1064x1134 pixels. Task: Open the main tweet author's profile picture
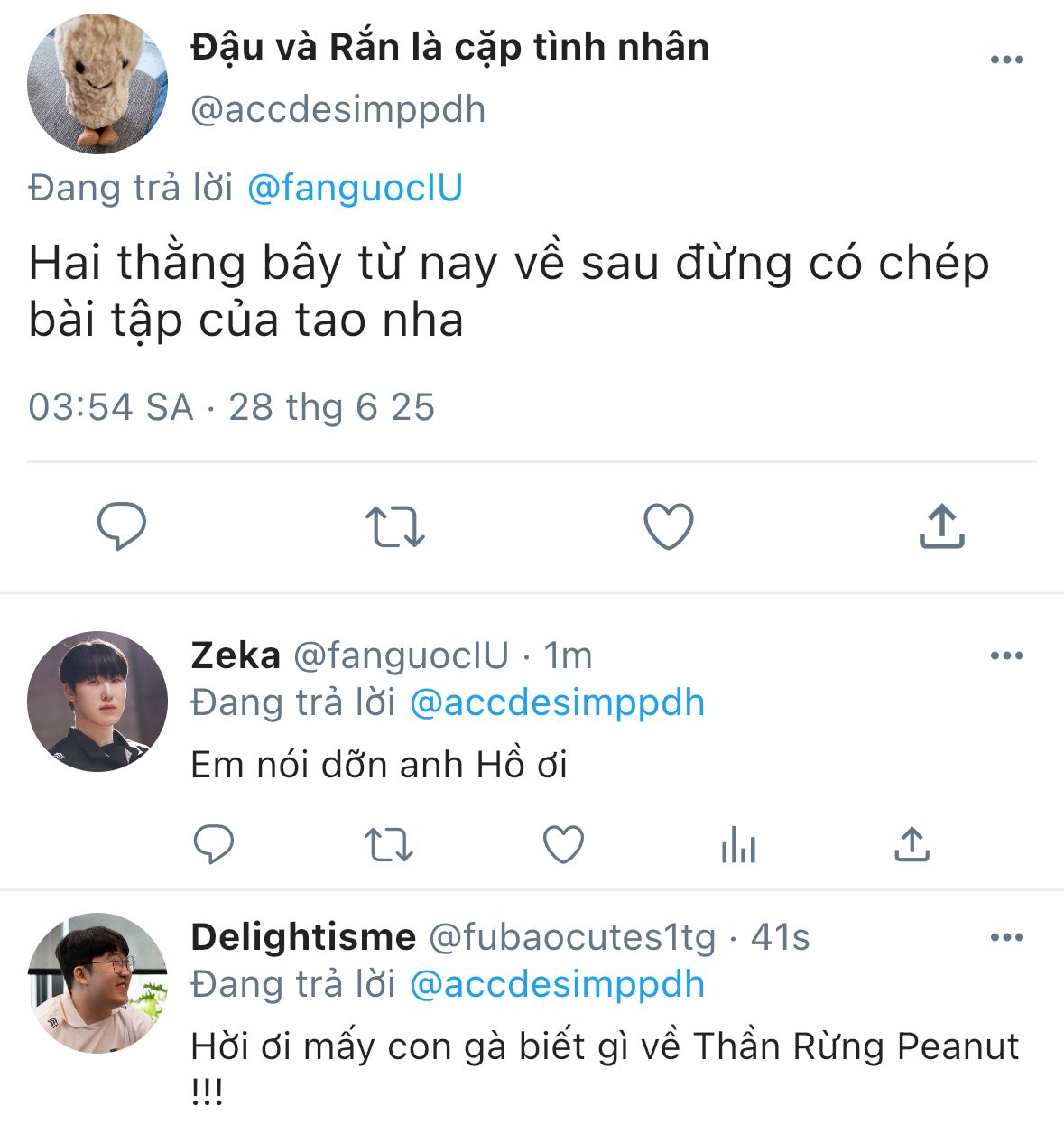tap(97, 84)
